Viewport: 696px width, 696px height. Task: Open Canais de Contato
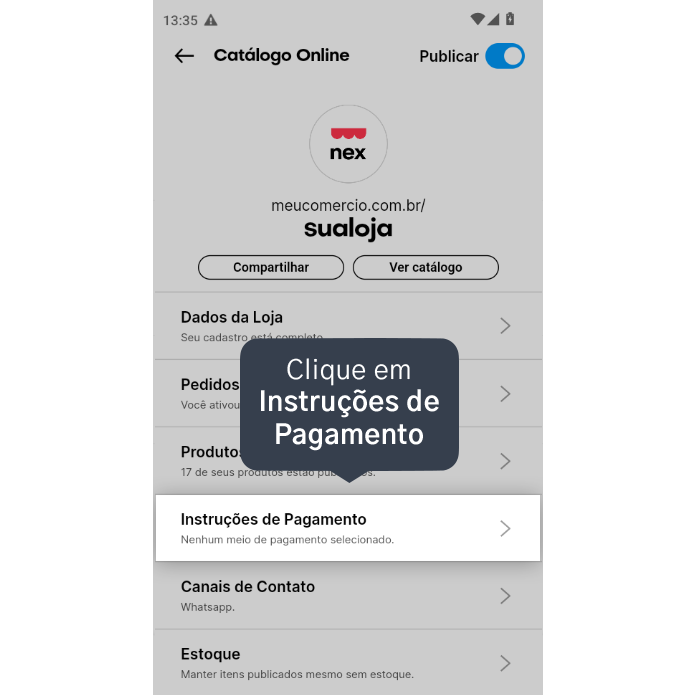(x=347, y=595)
